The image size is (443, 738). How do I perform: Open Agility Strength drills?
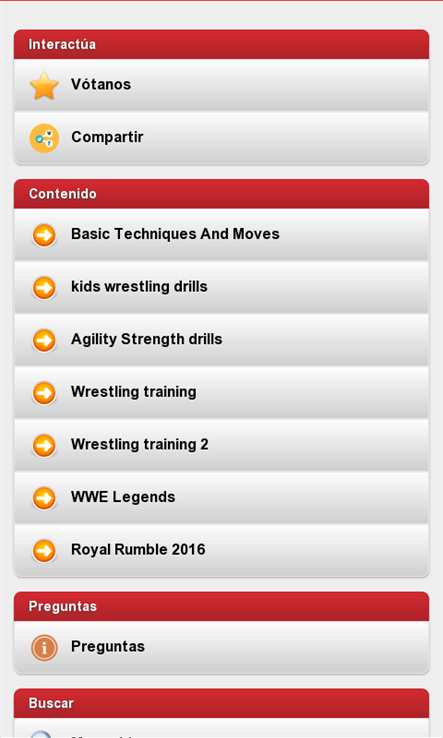pyautogui.click(x=221, y=340)
